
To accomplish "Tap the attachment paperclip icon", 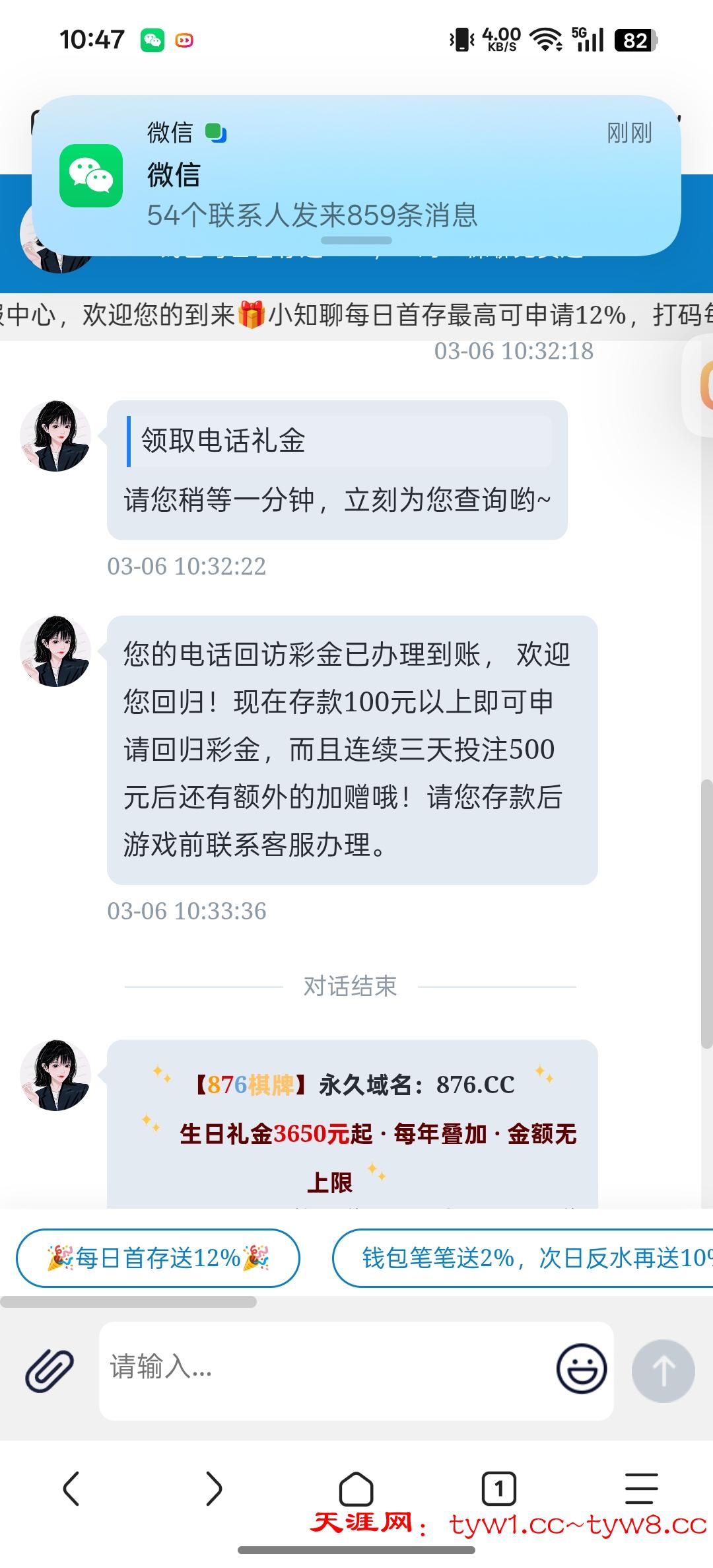I will (x=50, y=1371).
